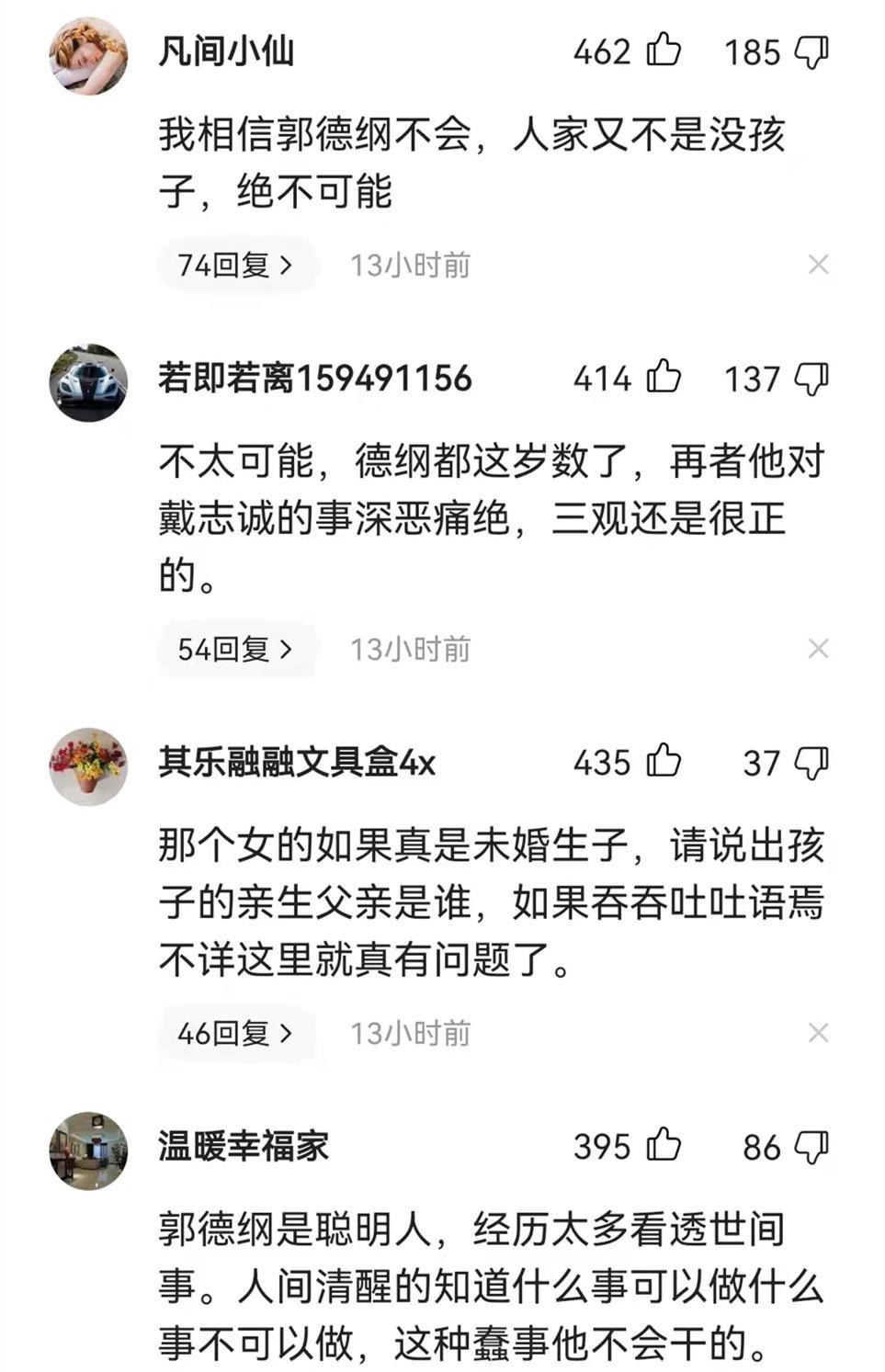The image size is (885, 1372).
Task: View the 54 replies
Action: point(235,650)
